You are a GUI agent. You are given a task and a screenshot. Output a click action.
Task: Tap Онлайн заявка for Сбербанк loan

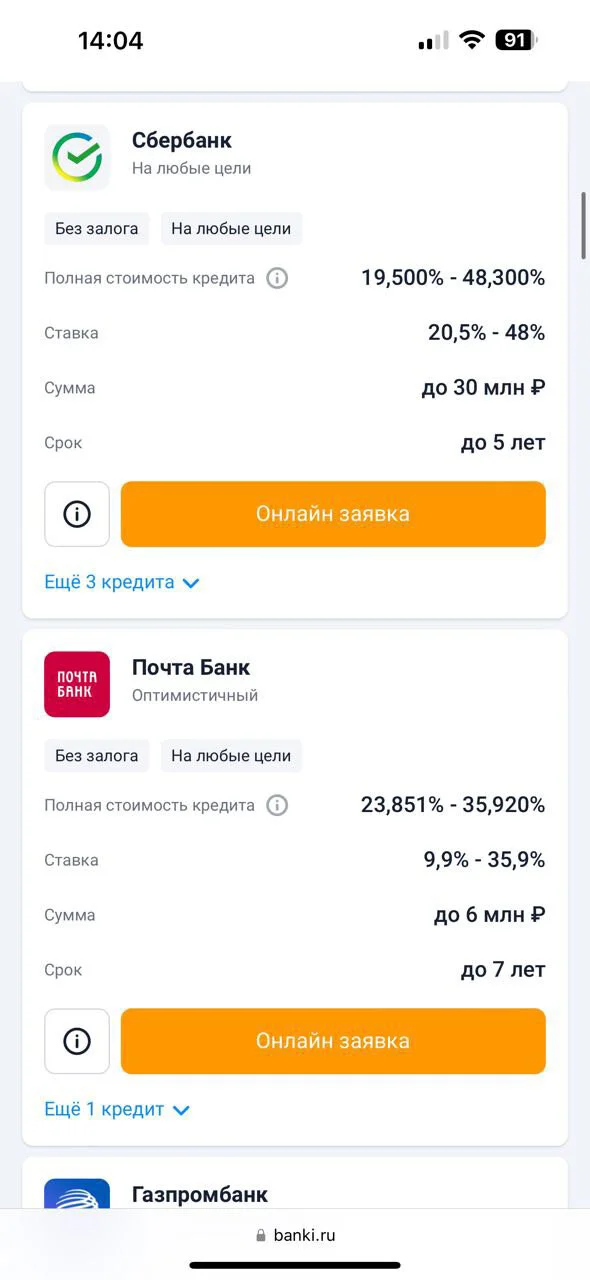[x=333, y=514]
